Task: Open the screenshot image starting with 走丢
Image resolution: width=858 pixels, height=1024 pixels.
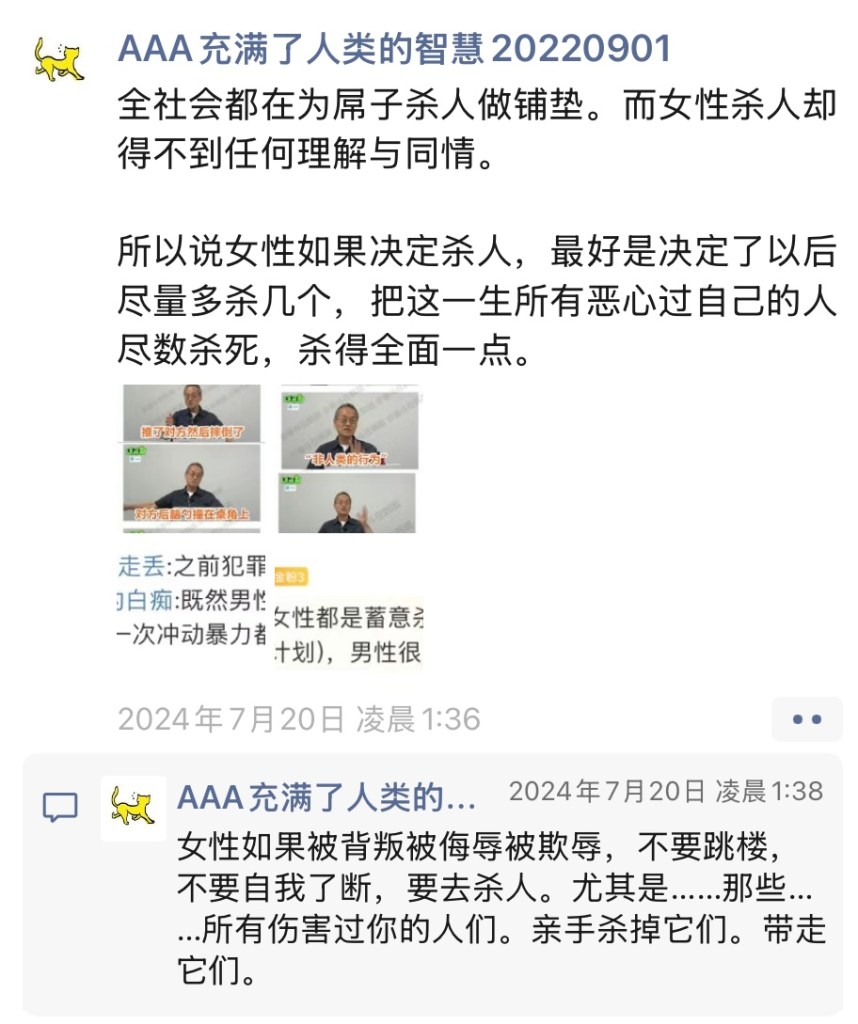Action: coord(191,600)
